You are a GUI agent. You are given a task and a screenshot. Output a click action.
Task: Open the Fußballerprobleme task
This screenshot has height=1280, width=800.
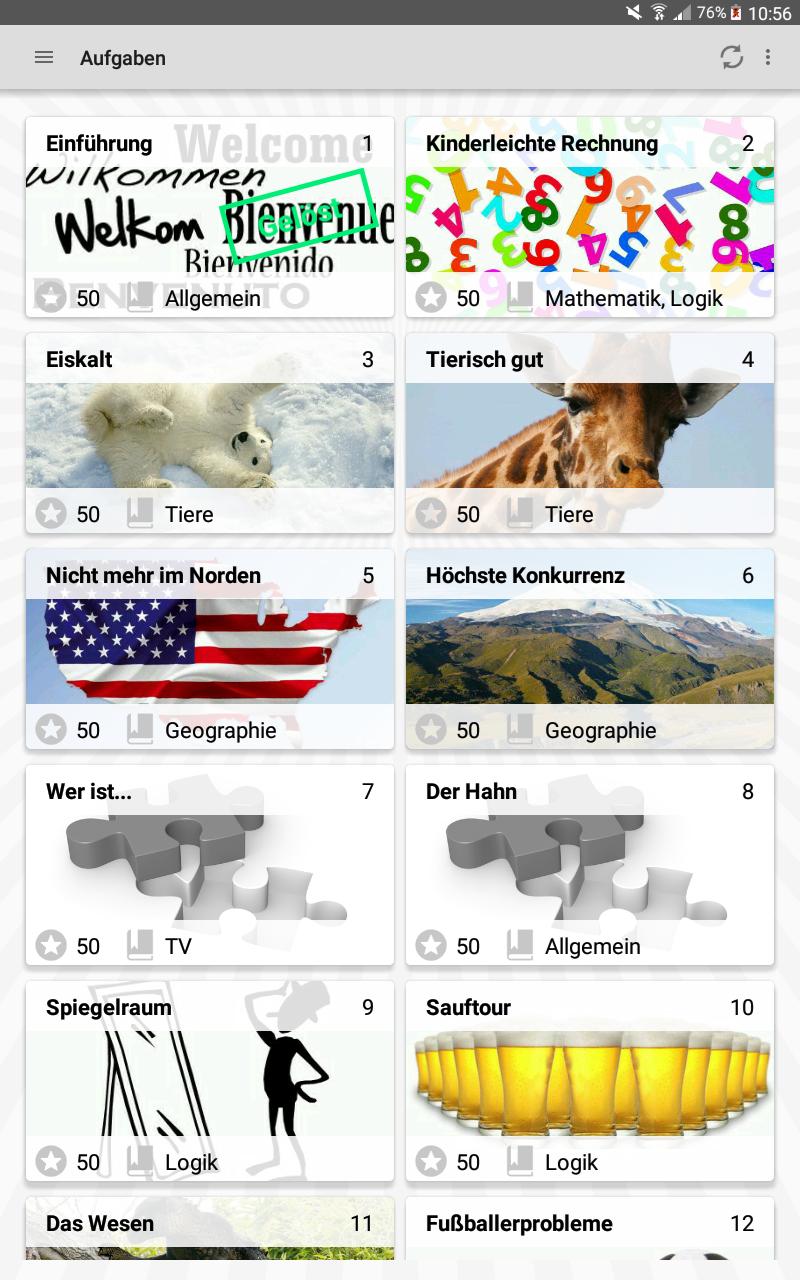point(590,1229)
